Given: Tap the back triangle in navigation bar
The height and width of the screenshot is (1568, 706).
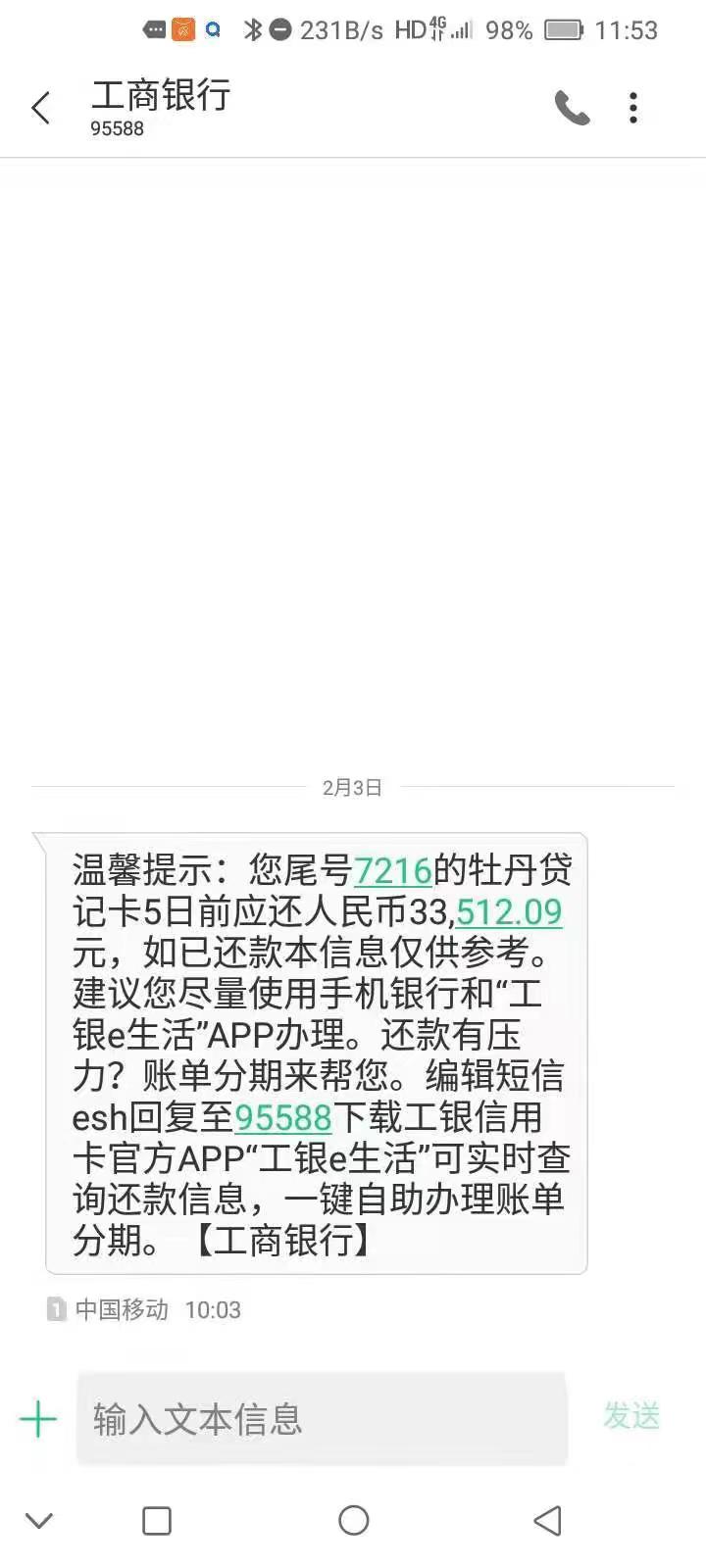Looking at the screenshot, I should [547, 1521].
